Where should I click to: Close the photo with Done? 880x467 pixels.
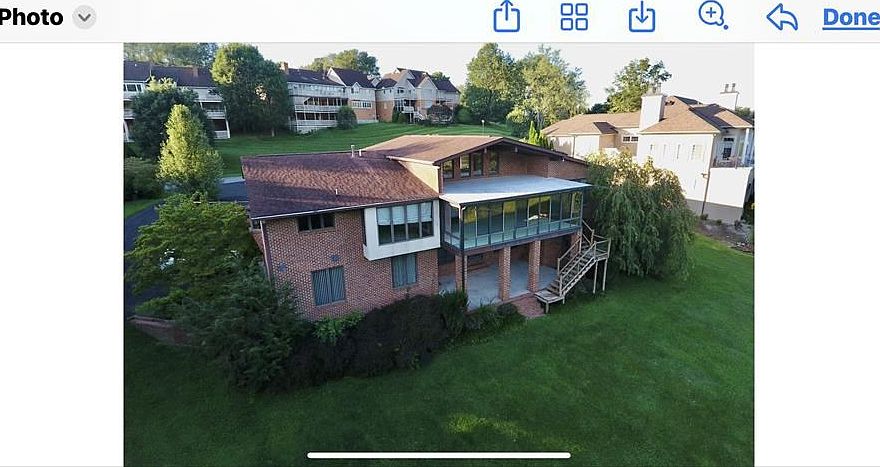(850, 17)
